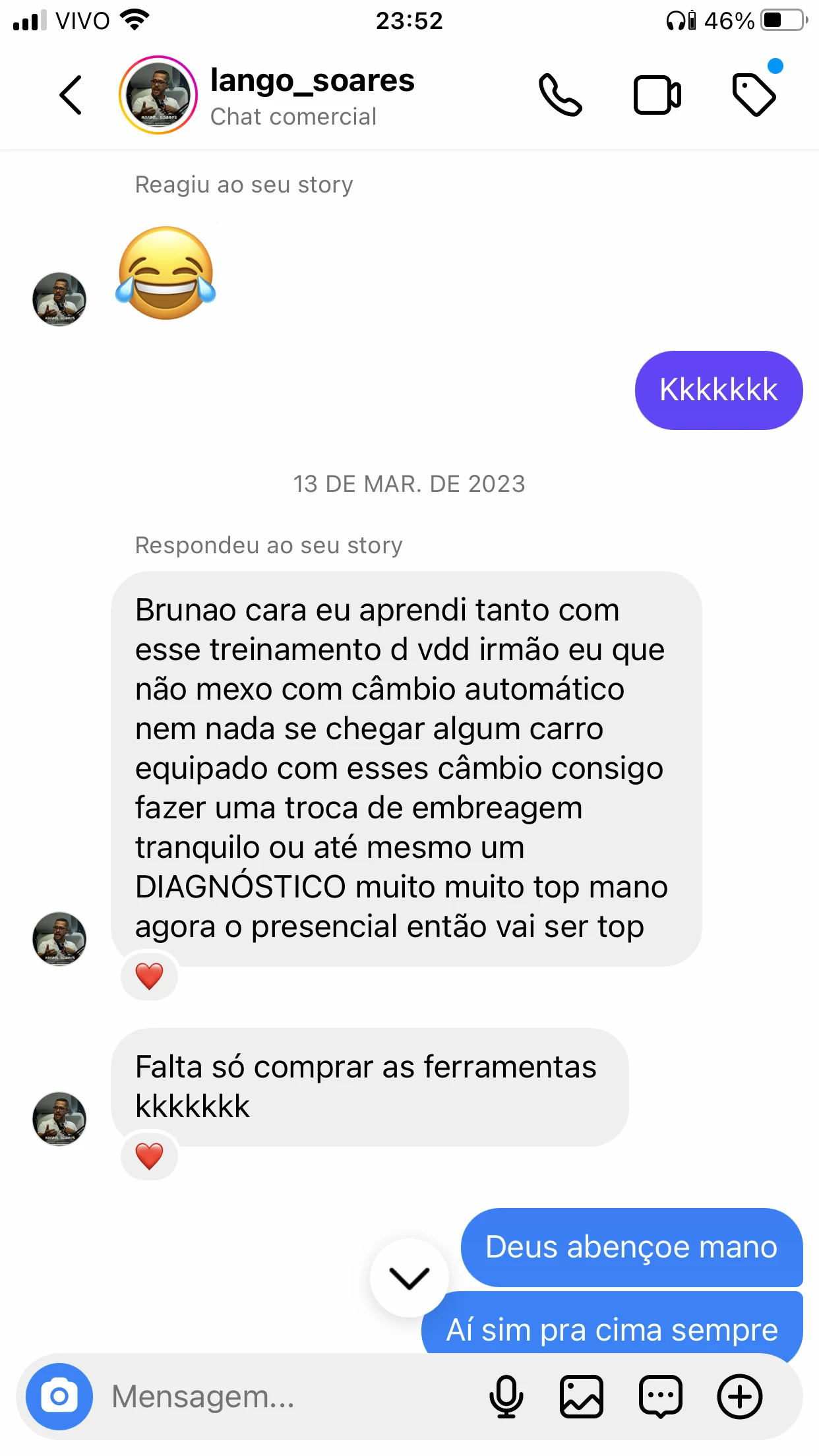The height and width of the screenshot is (1456, 819).
Task: Go back to the inbox
Action: (x=71, y=95)
